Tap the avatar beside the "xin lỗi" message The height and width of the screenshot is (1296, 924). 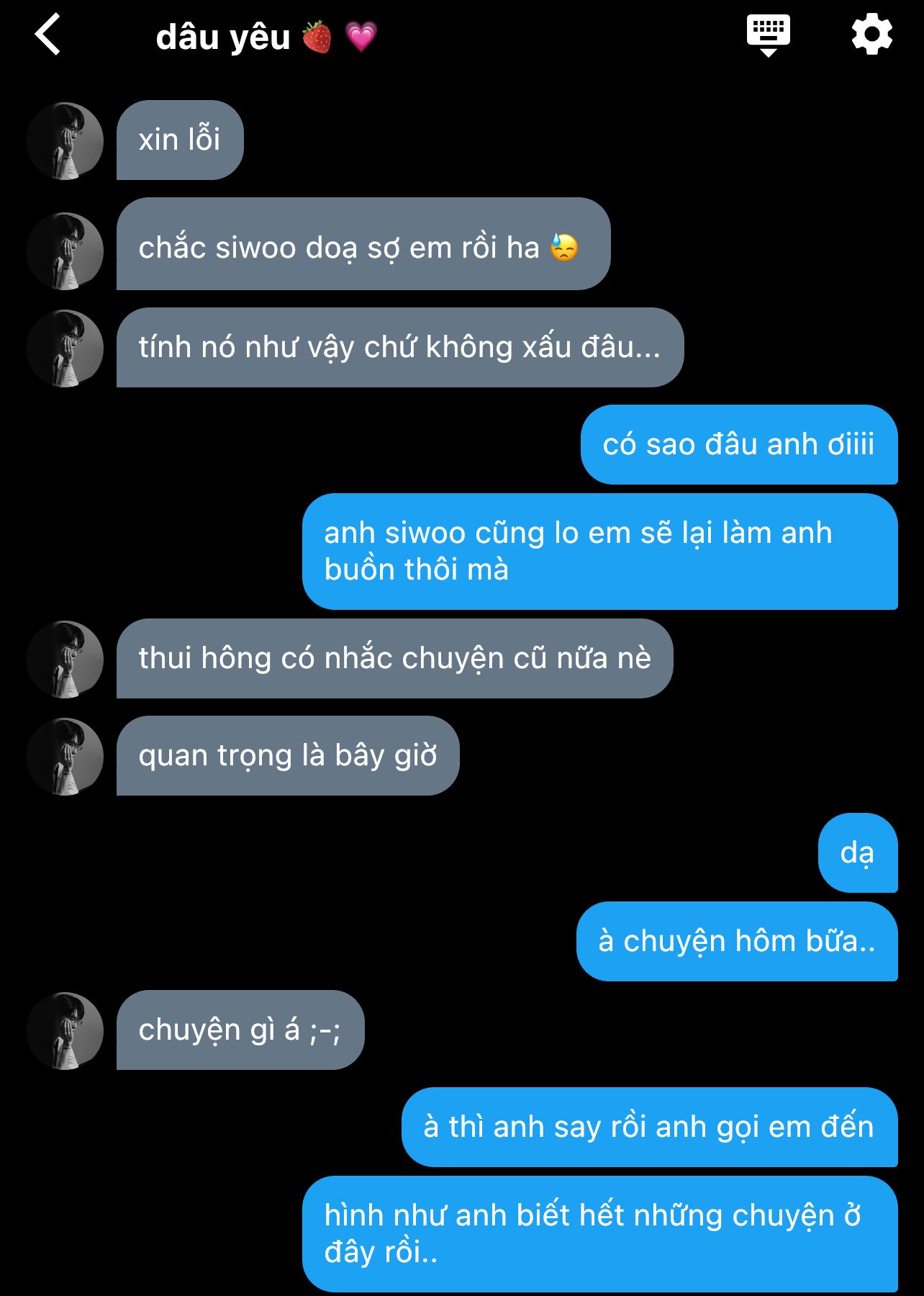tap(65, 141)
